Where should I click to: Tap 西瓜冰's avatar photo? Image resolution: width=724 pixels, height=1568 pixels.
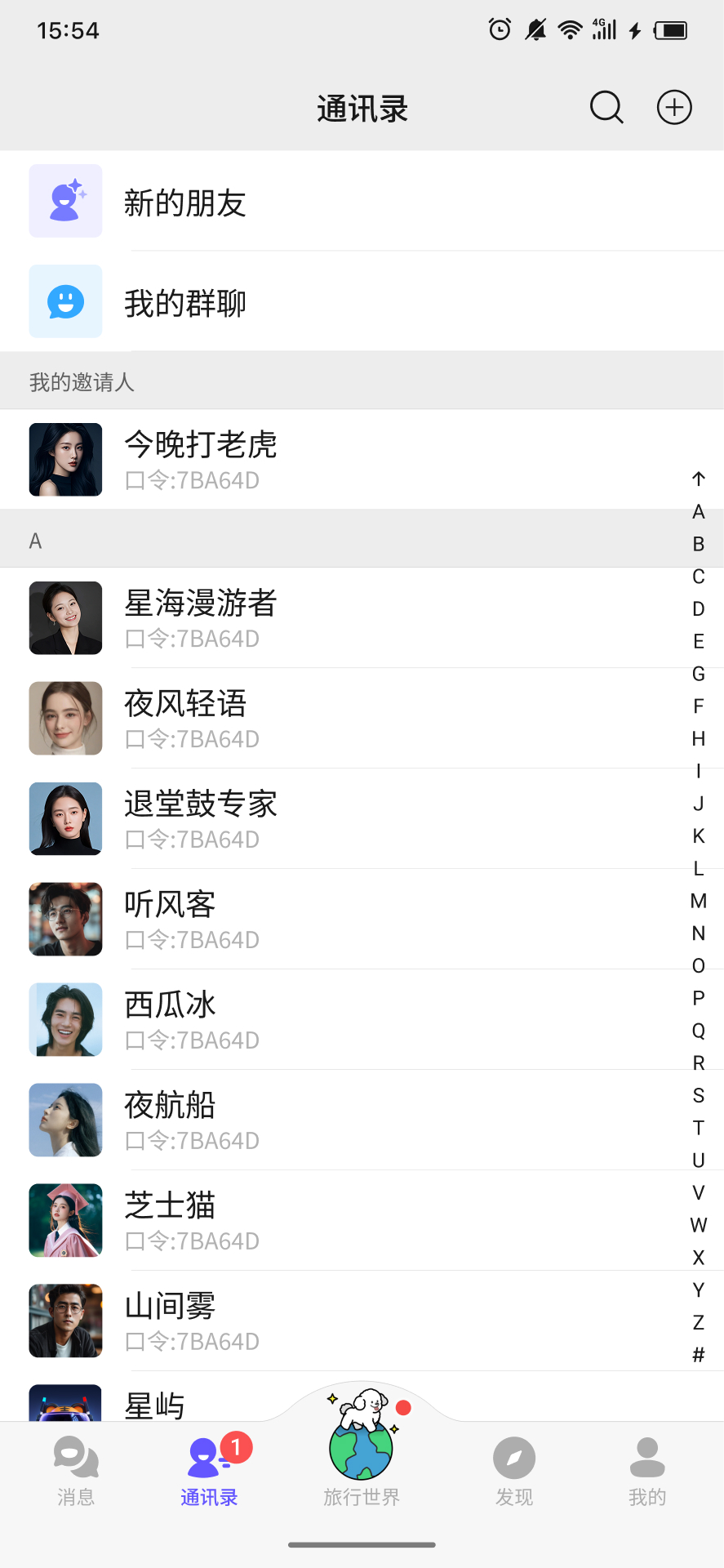pyautogui.click(x=65, y=1019)
